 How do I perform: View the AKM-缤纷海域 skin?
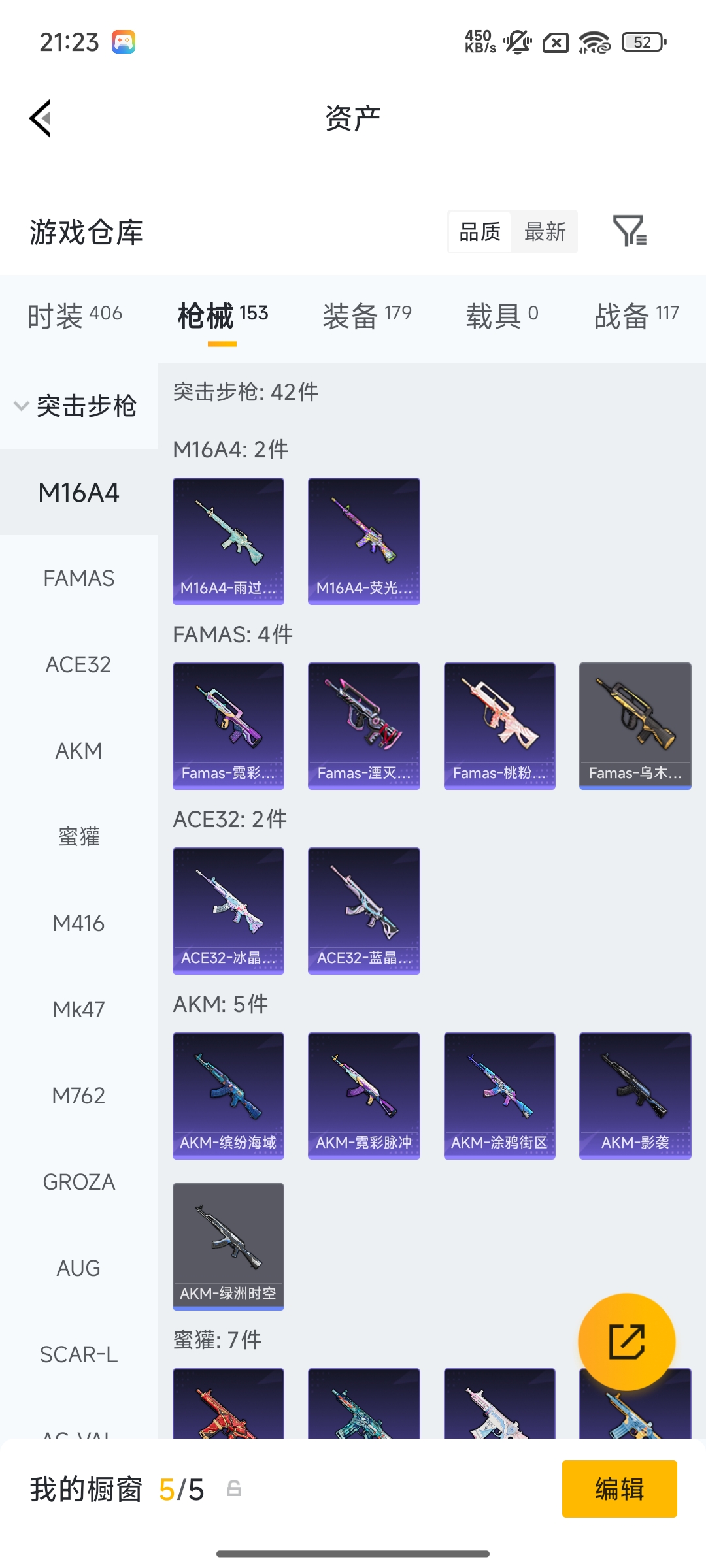tap(228, 1095)
